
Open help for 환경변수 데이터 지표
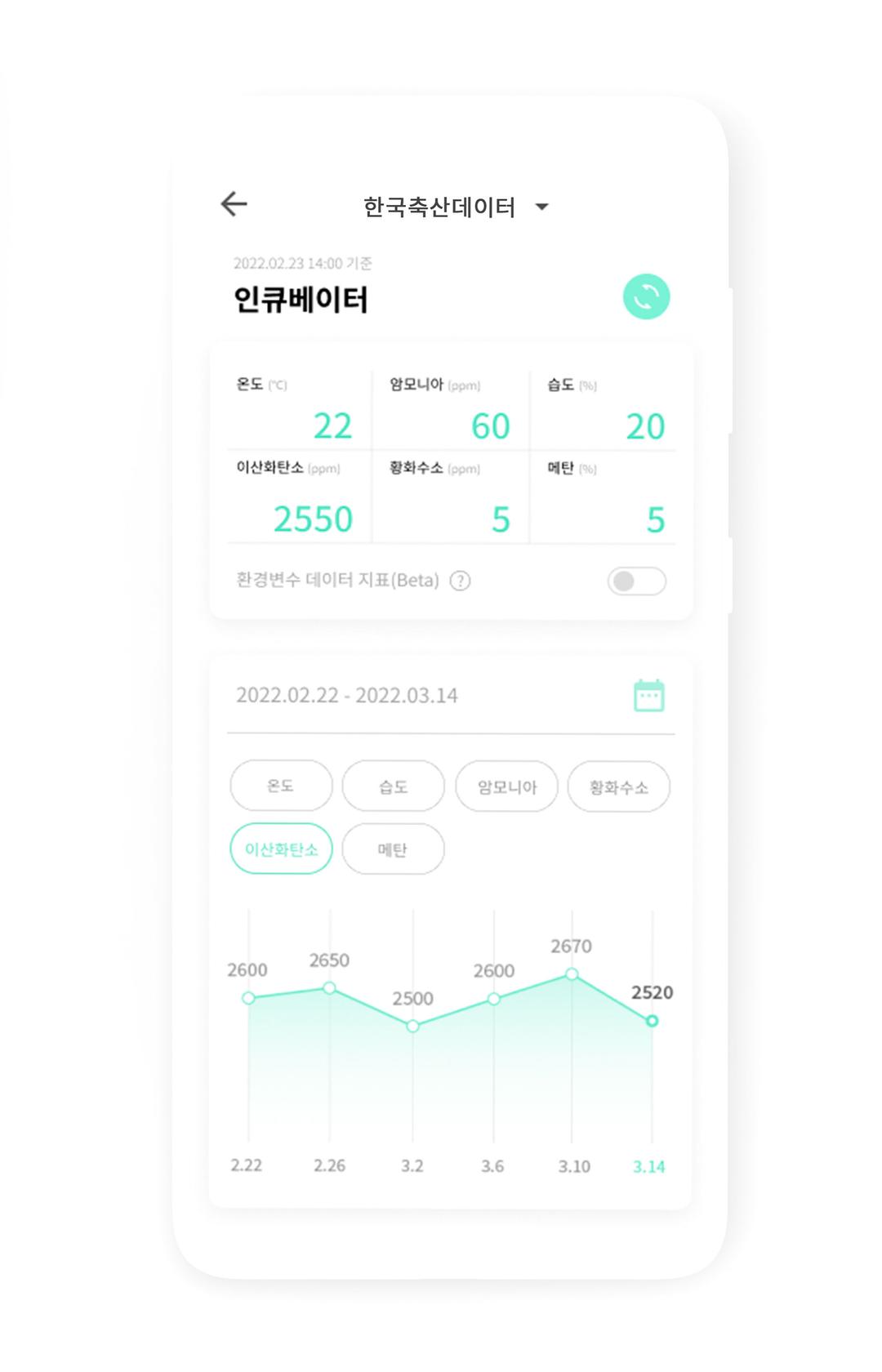coord(461,581)
